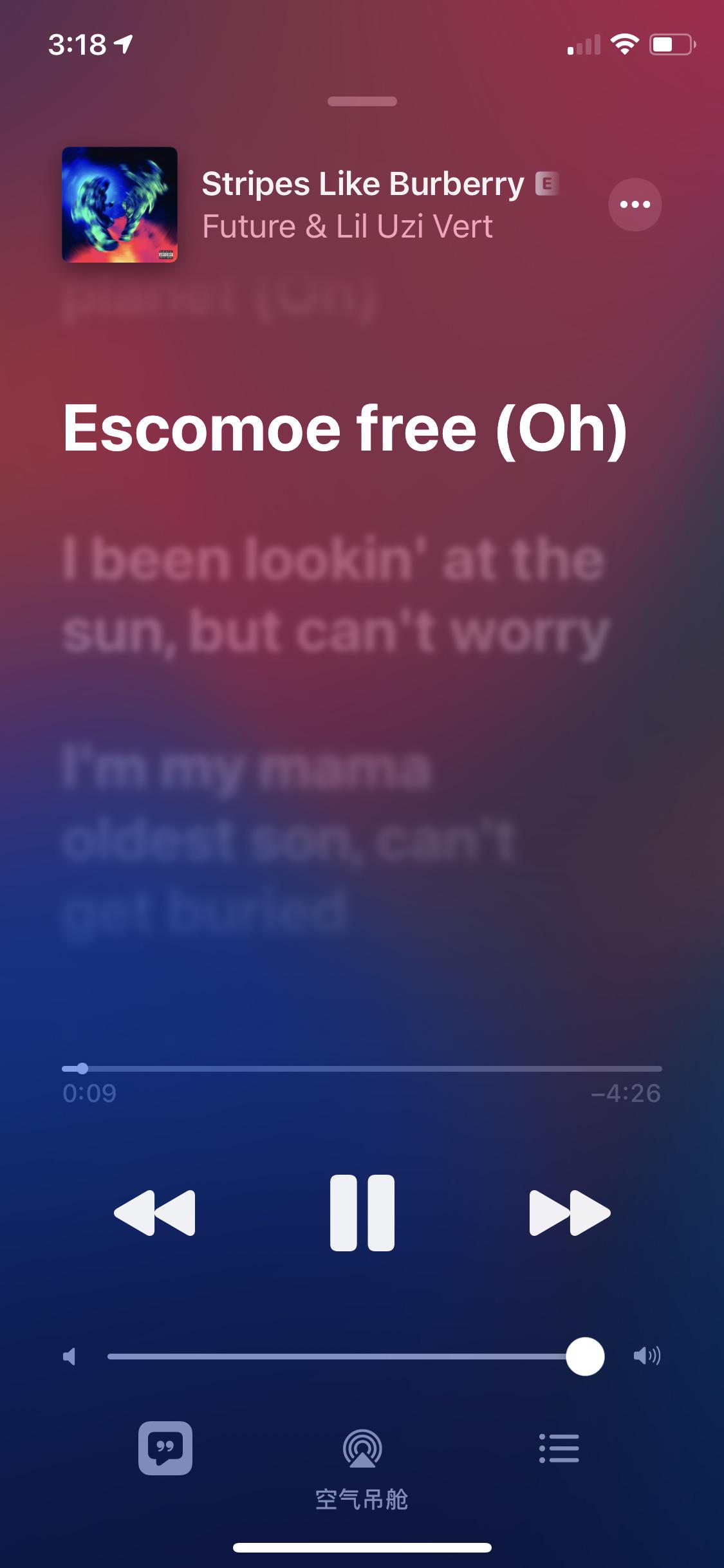Tap the grabber handle to minimize player

(362, 101)
